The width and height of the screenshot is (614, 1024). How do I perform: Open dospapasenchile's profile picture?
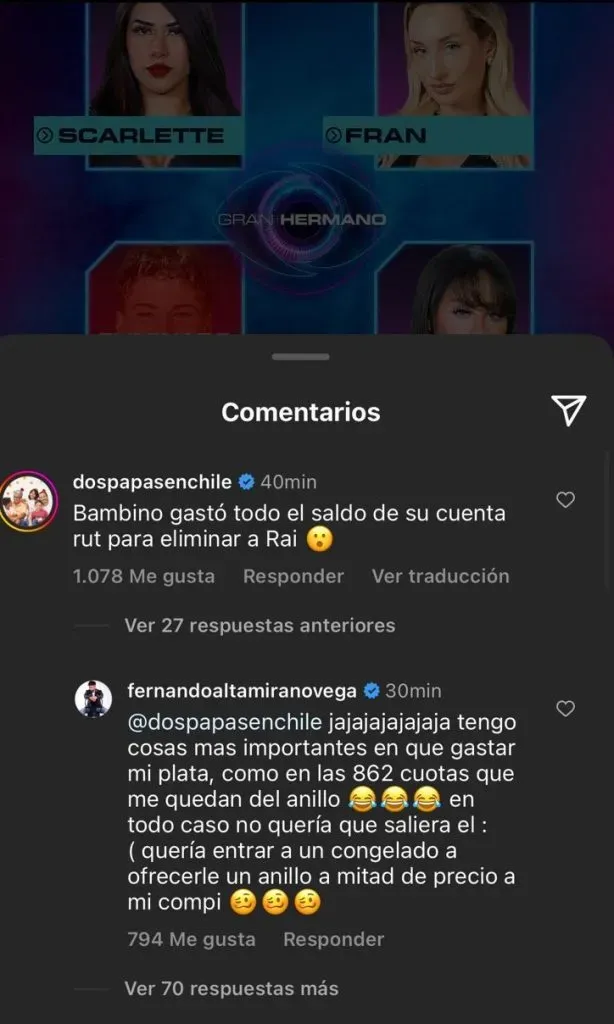point(27,502)
